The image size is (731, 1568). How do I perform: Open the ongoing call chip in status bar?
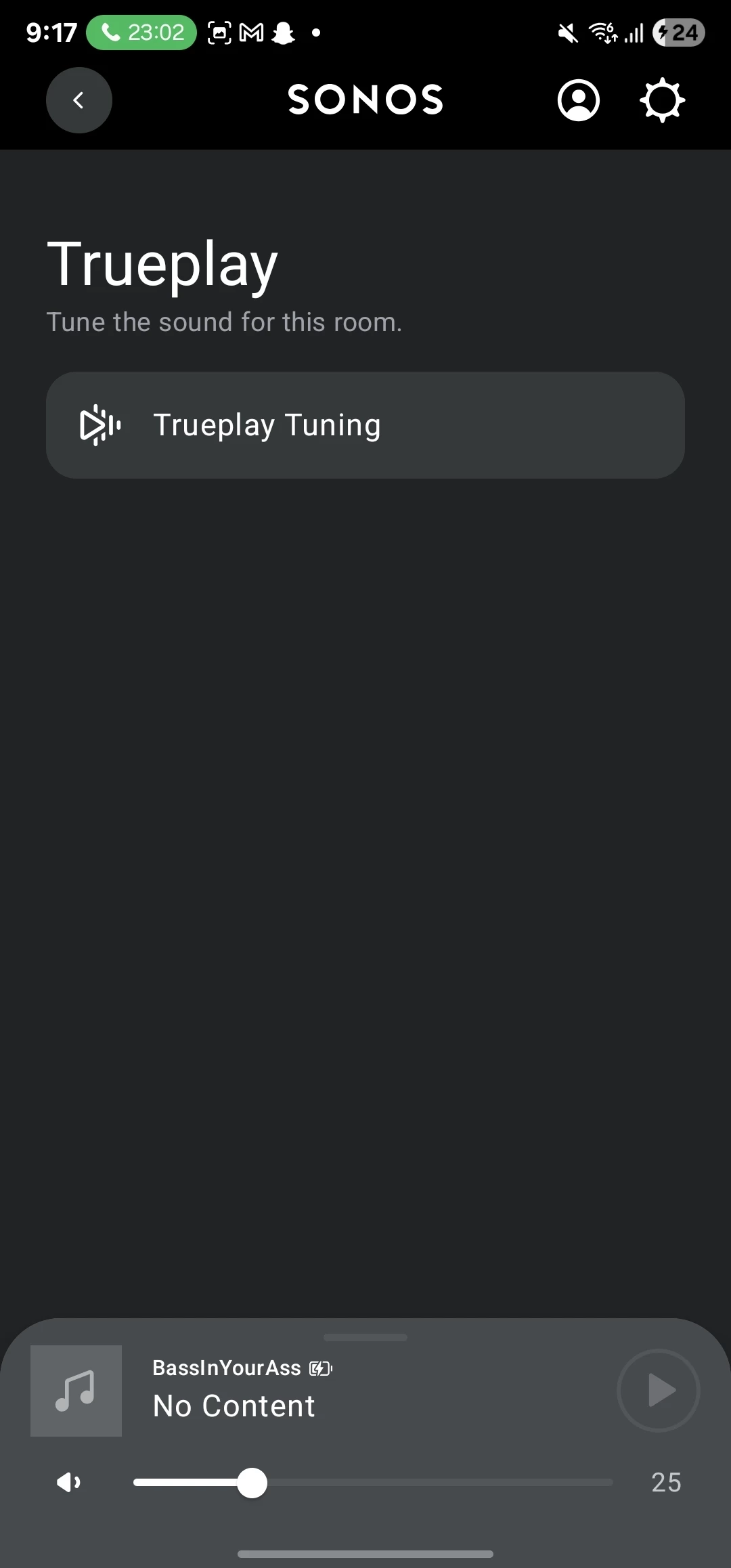(x=141, y=32)
